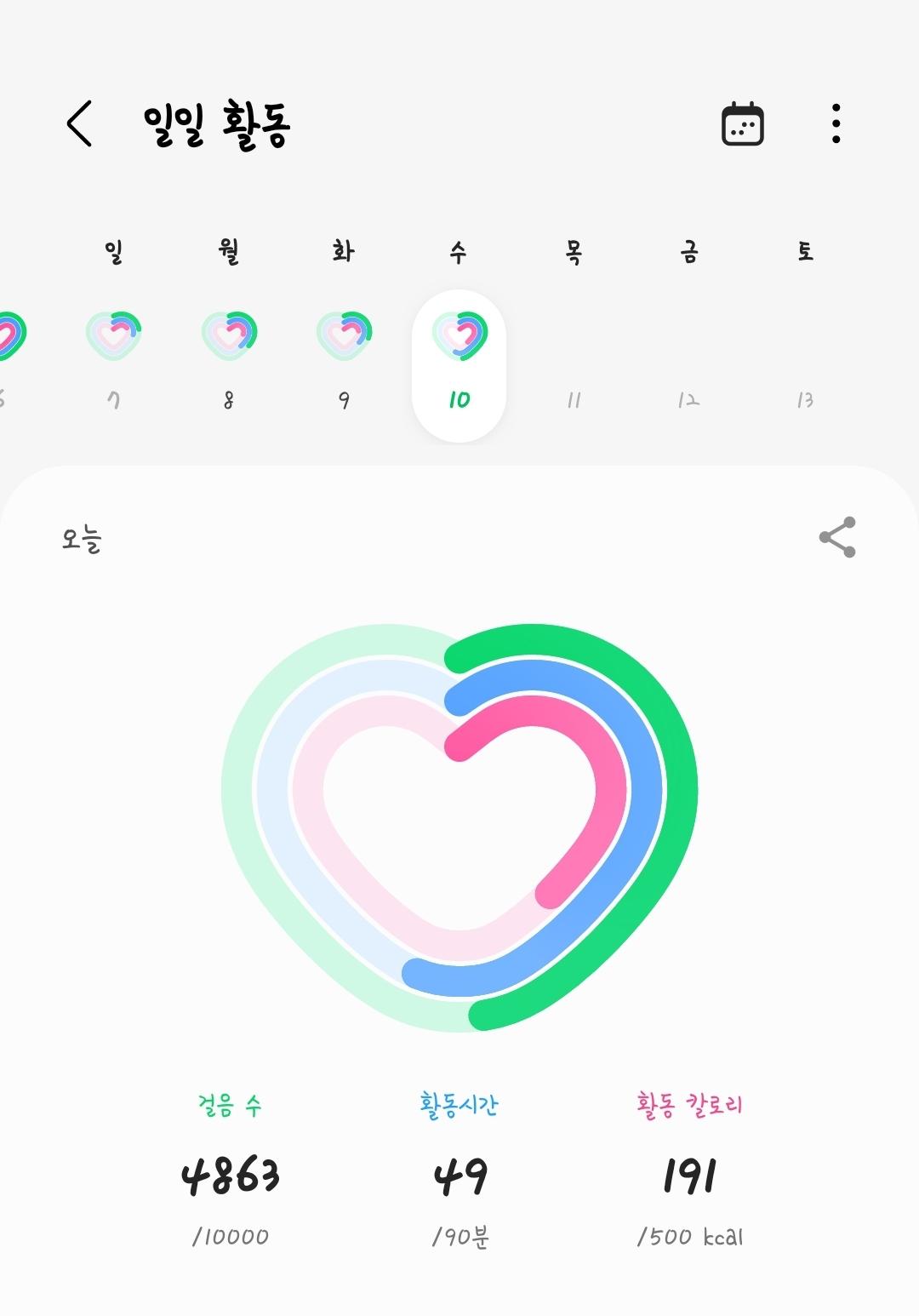
Task: Open 걸음 수 step count details
Action: [230, 1175]
